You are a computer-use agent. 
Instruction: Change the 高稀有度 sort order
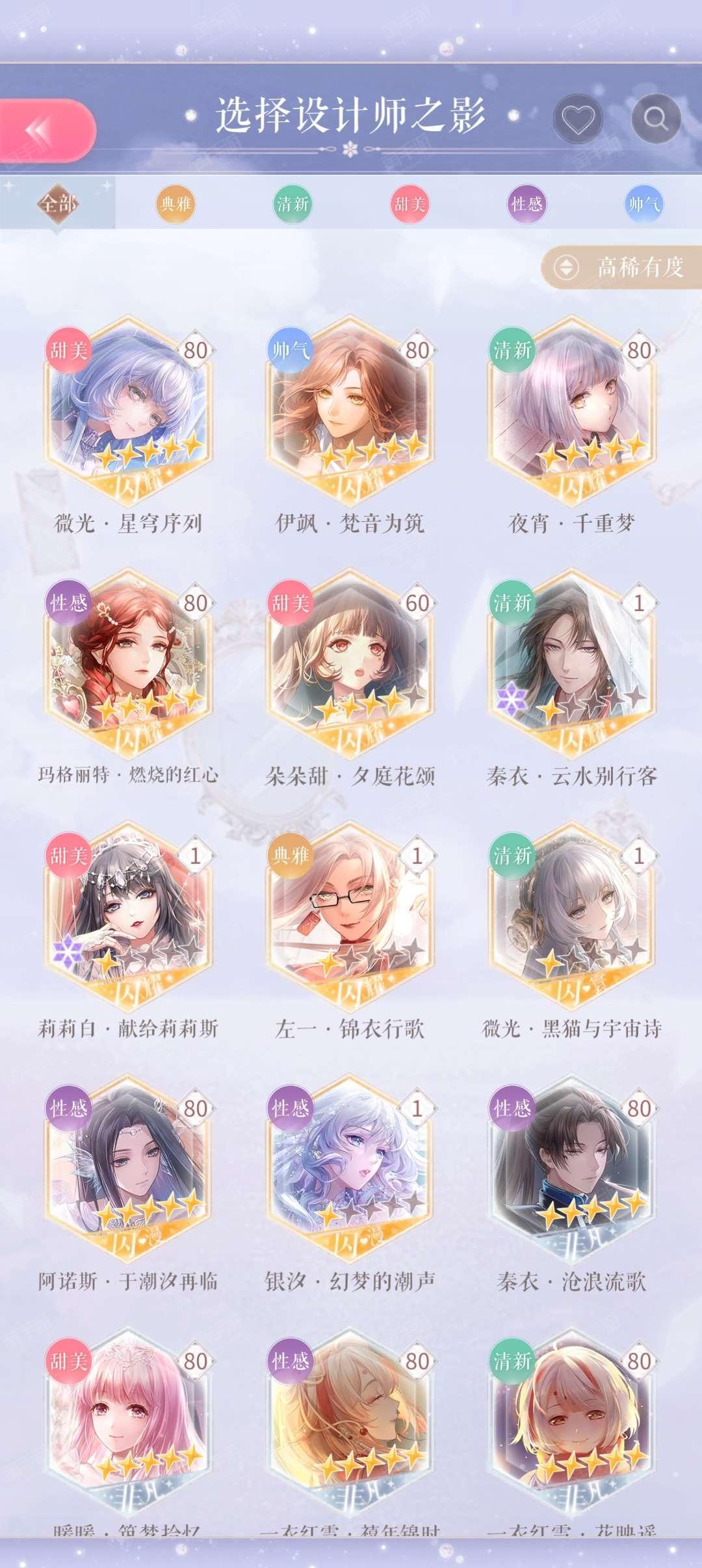click(x=621, y=267)
